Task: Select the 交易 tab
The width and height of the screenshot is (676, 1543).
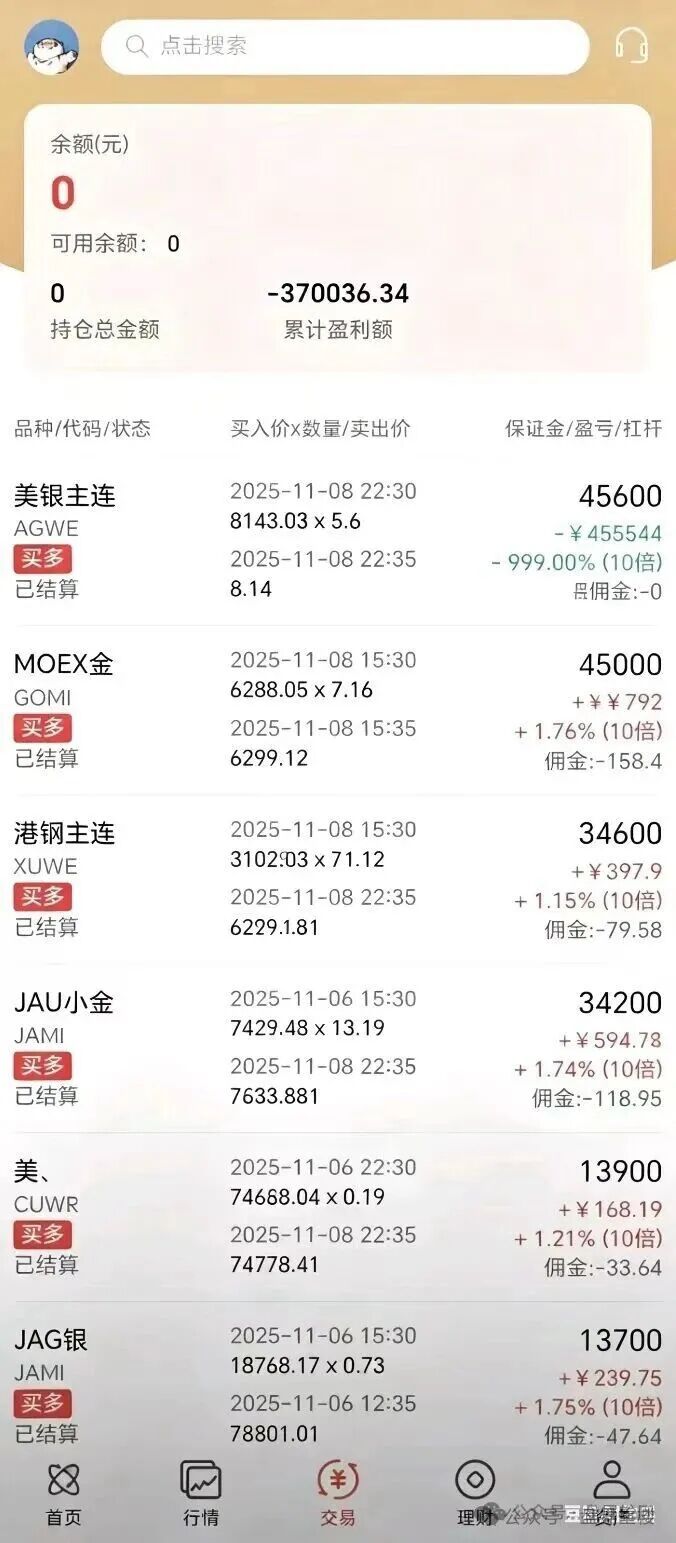Action: pyautogui.click(x=338, y=1493)
